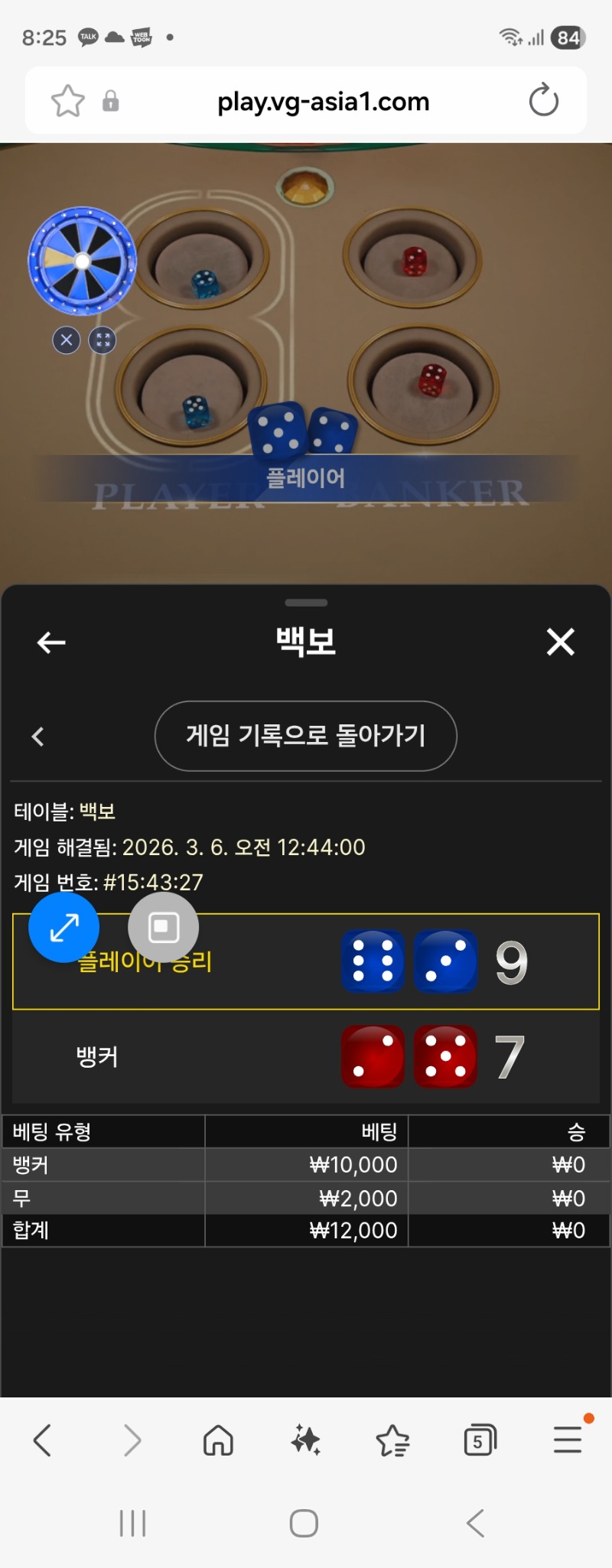Close the 백보 panel
This screenshot has width=612, height=1568.
click(560, 642)
